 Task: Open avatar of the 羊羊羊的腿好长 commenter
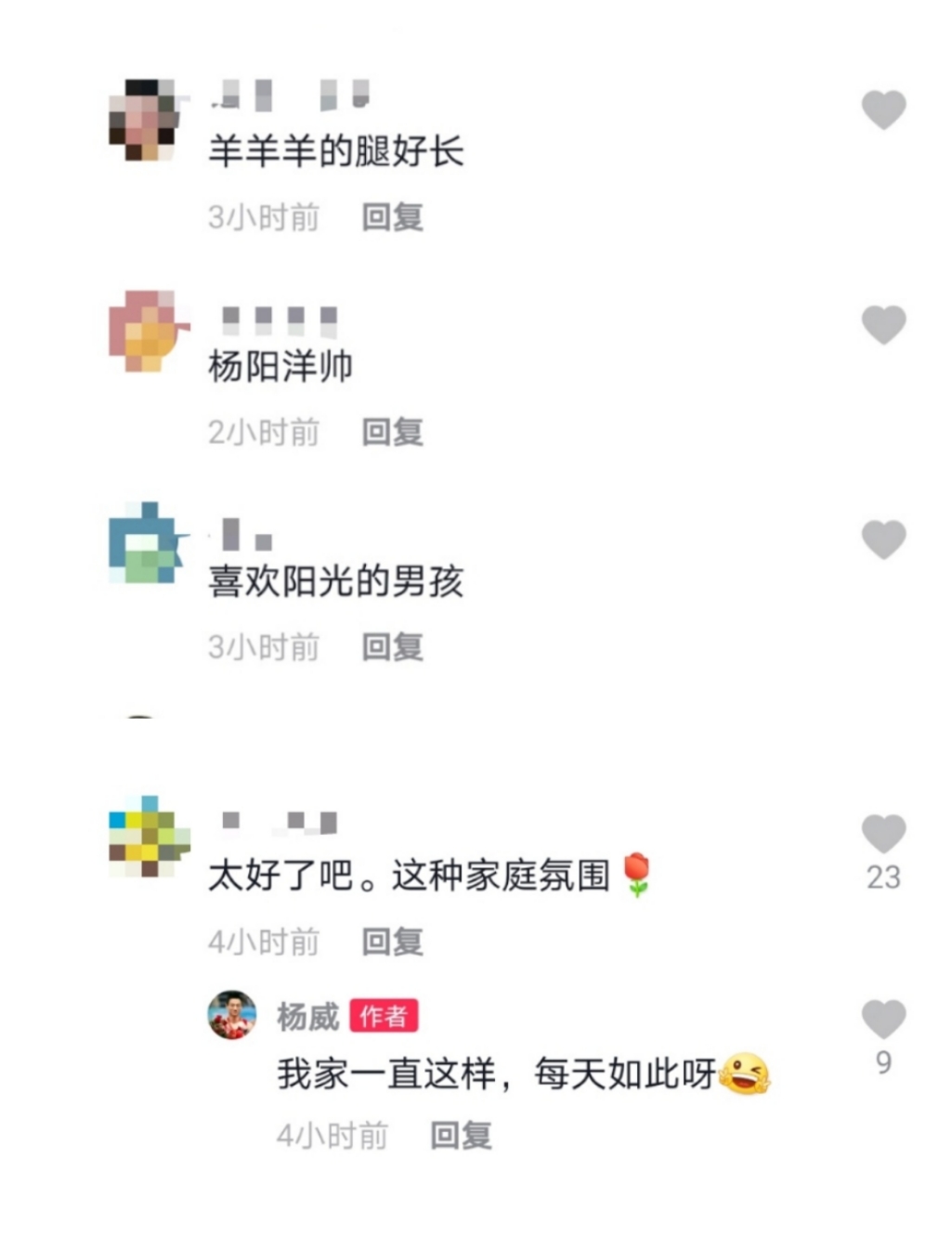tap(145, 119)
